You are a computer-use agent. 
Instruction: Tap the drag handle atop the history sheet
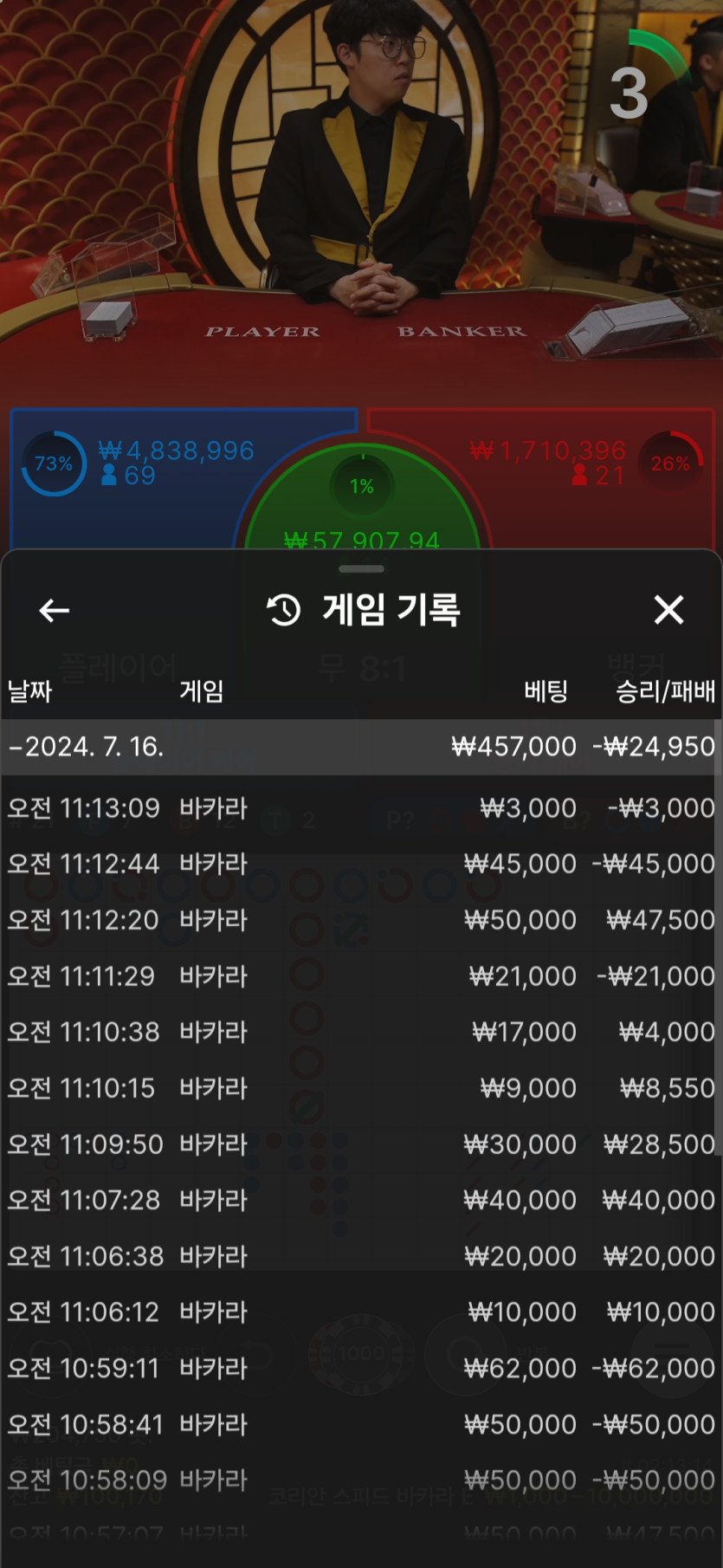tap(361, 569)
